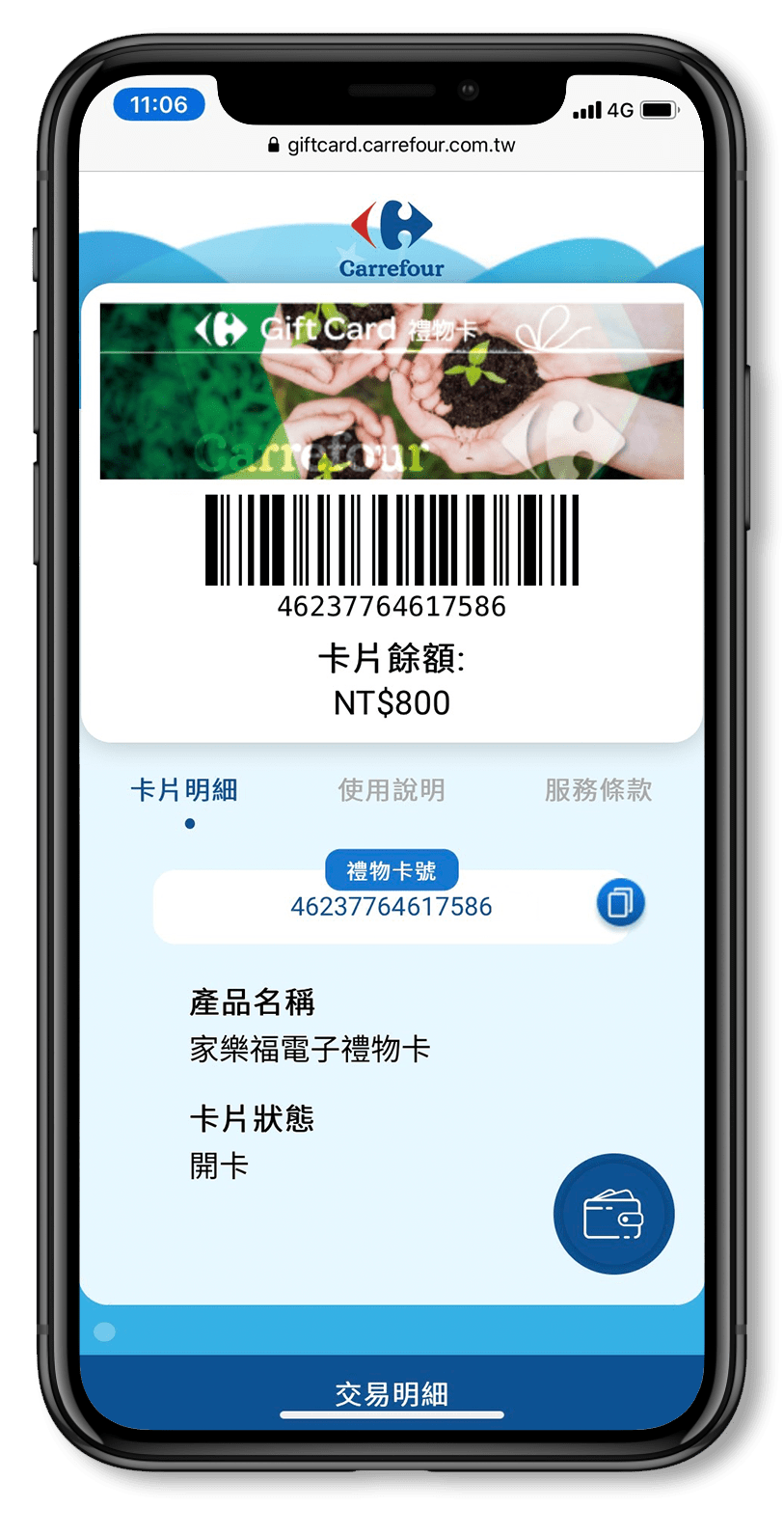The height and width of the screenshot is (1536, 784).
Task: Tap the round wallet floating button
Action: pos(613,1214)
